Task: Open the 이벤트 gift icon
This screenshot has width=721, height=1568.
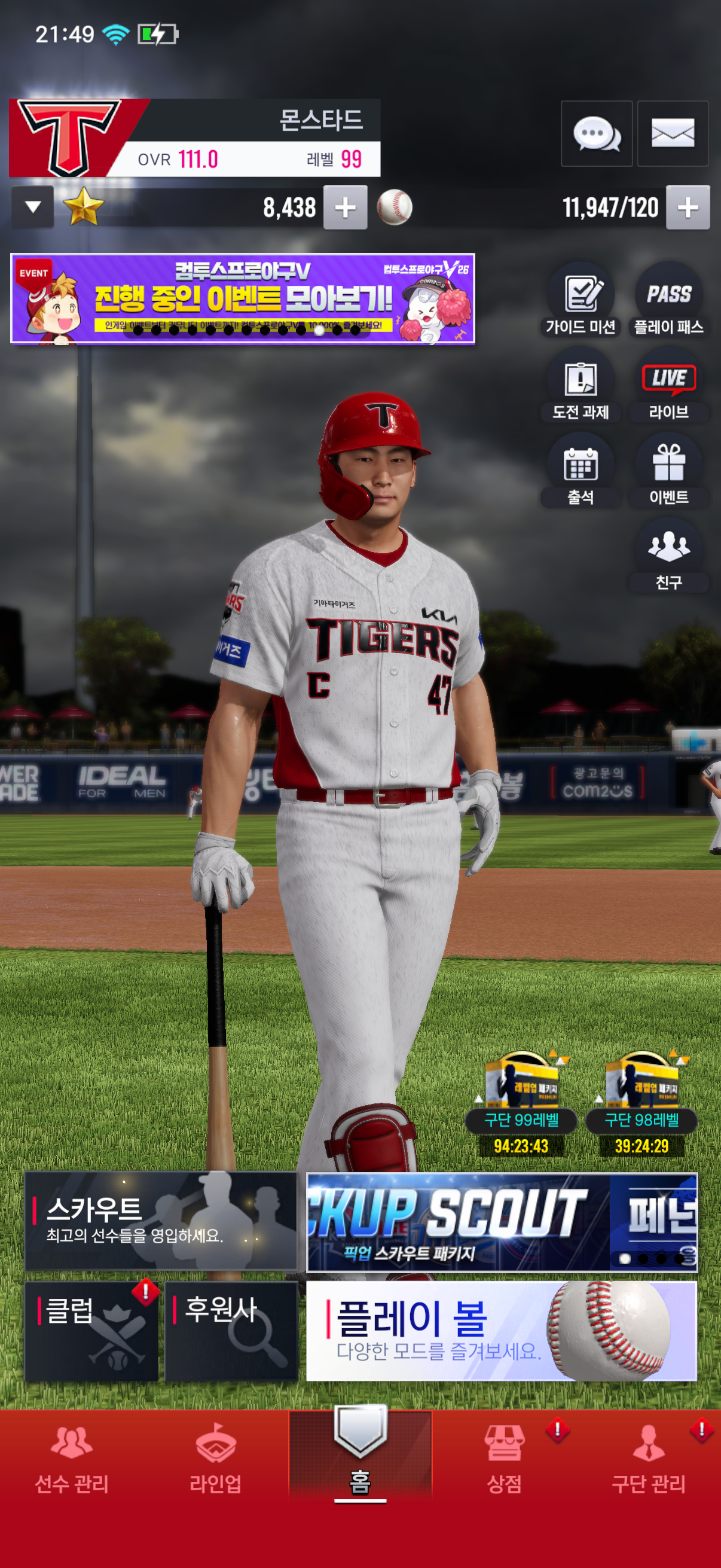Action: [668, 471]
